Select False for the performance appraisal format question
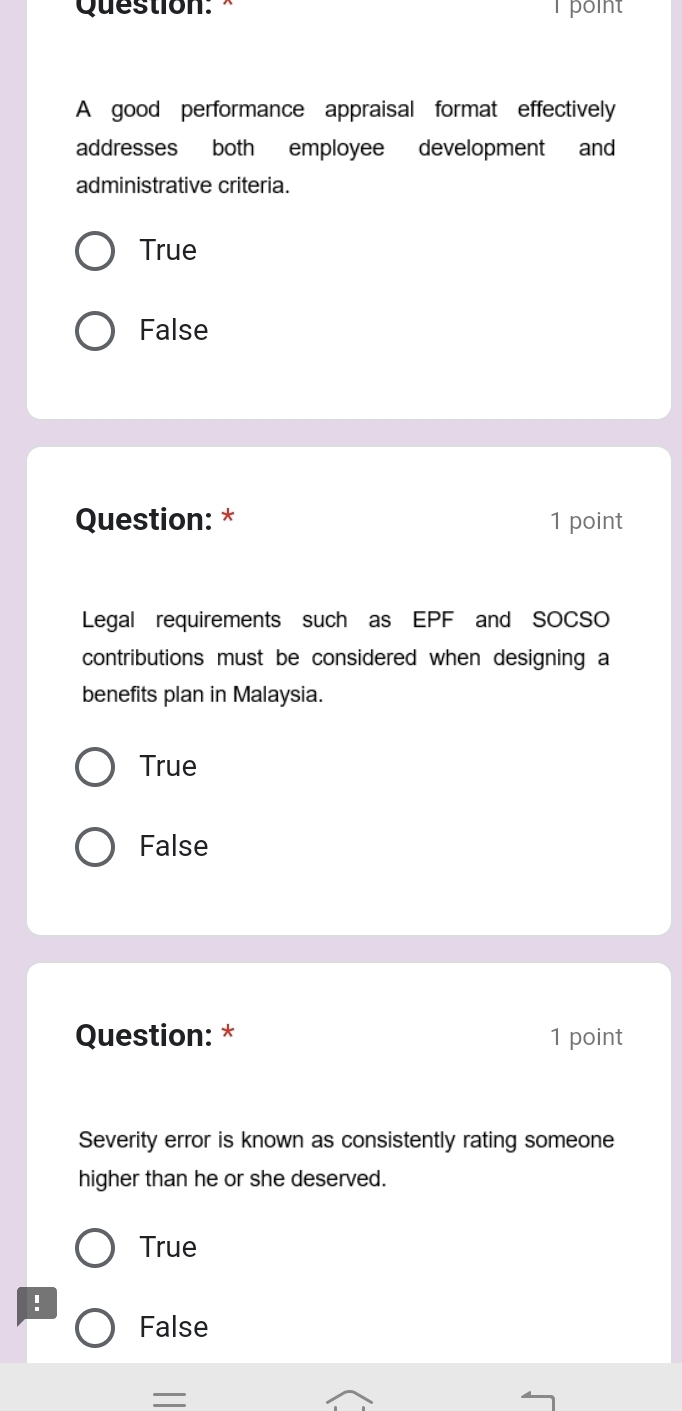 pos(95,331)
